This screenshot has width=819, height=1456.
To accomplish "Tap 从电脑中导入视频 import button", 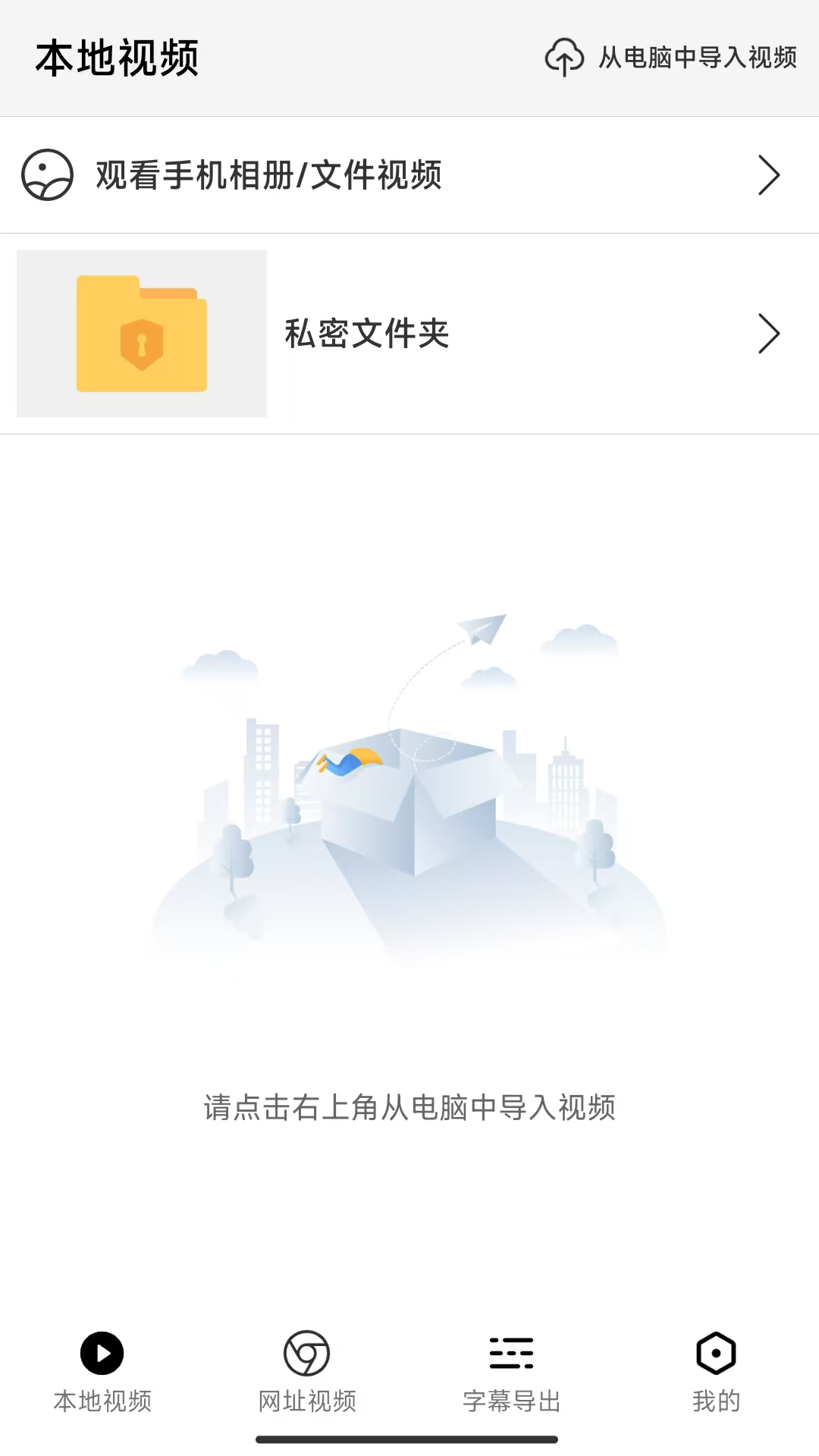I will 671,58.
